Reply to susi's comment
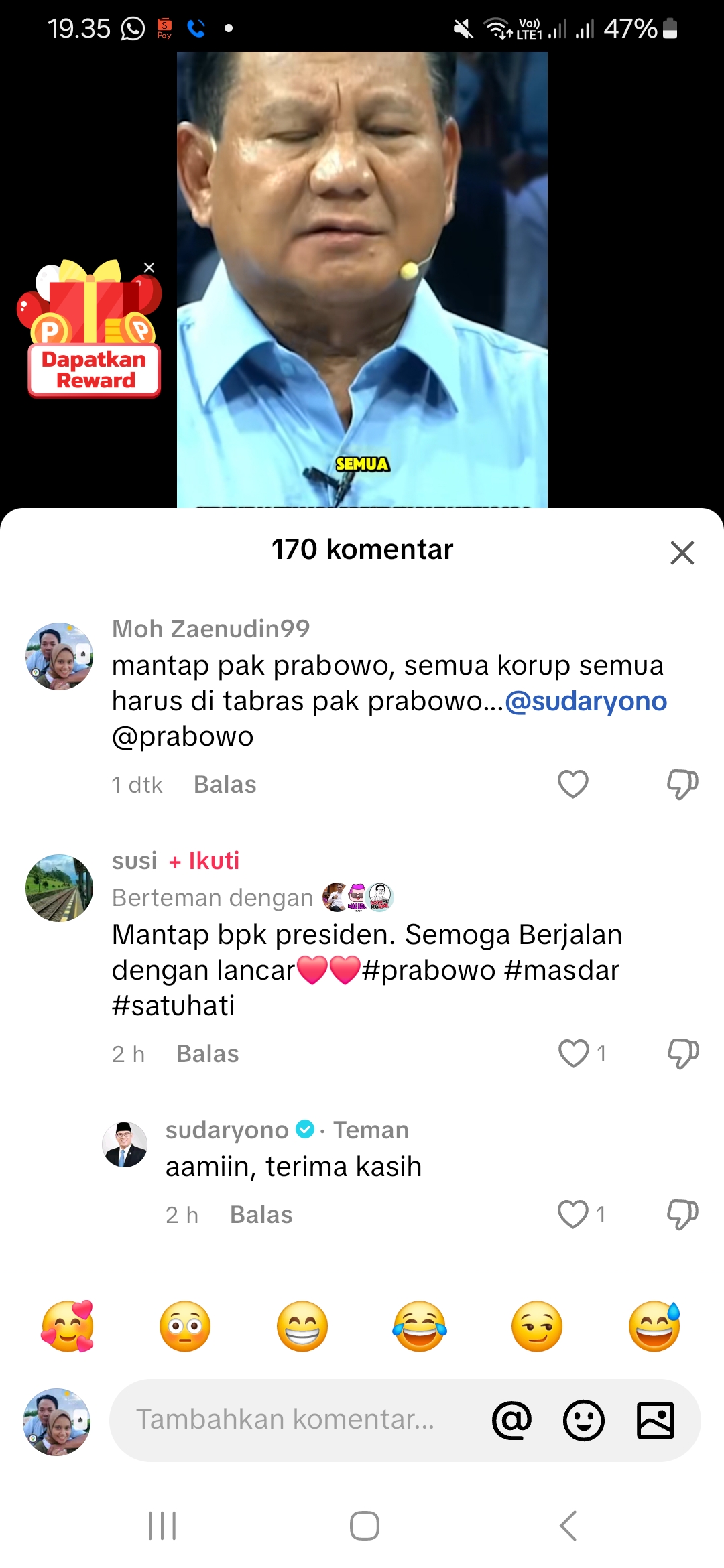Image resolution: width=724 pixels, height=1568 pixels. click(207, 1054)
